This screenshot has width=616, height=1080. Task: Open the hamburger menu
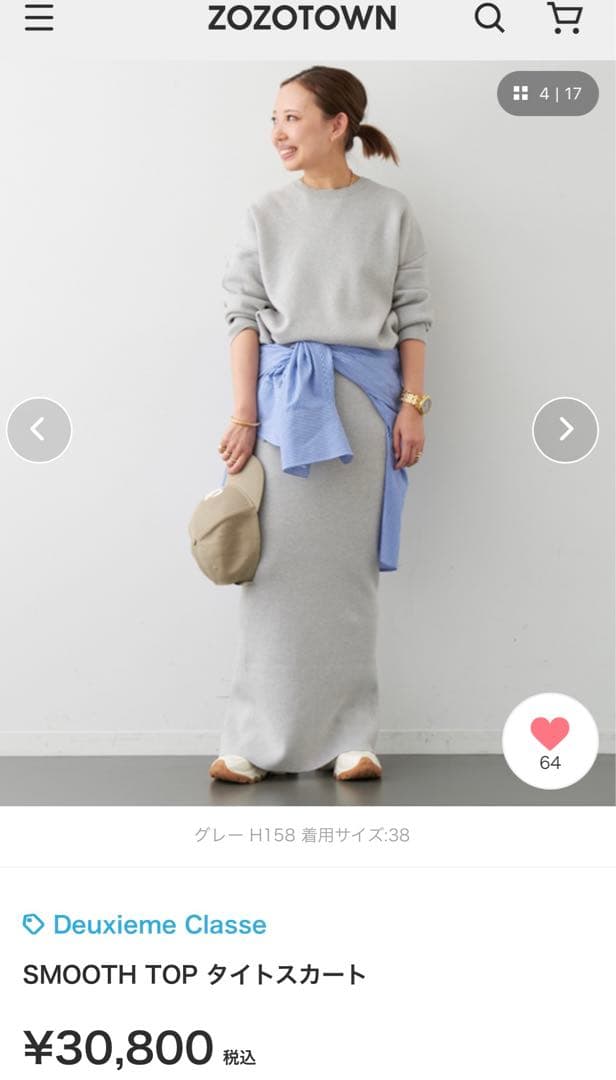pos(39,18)
